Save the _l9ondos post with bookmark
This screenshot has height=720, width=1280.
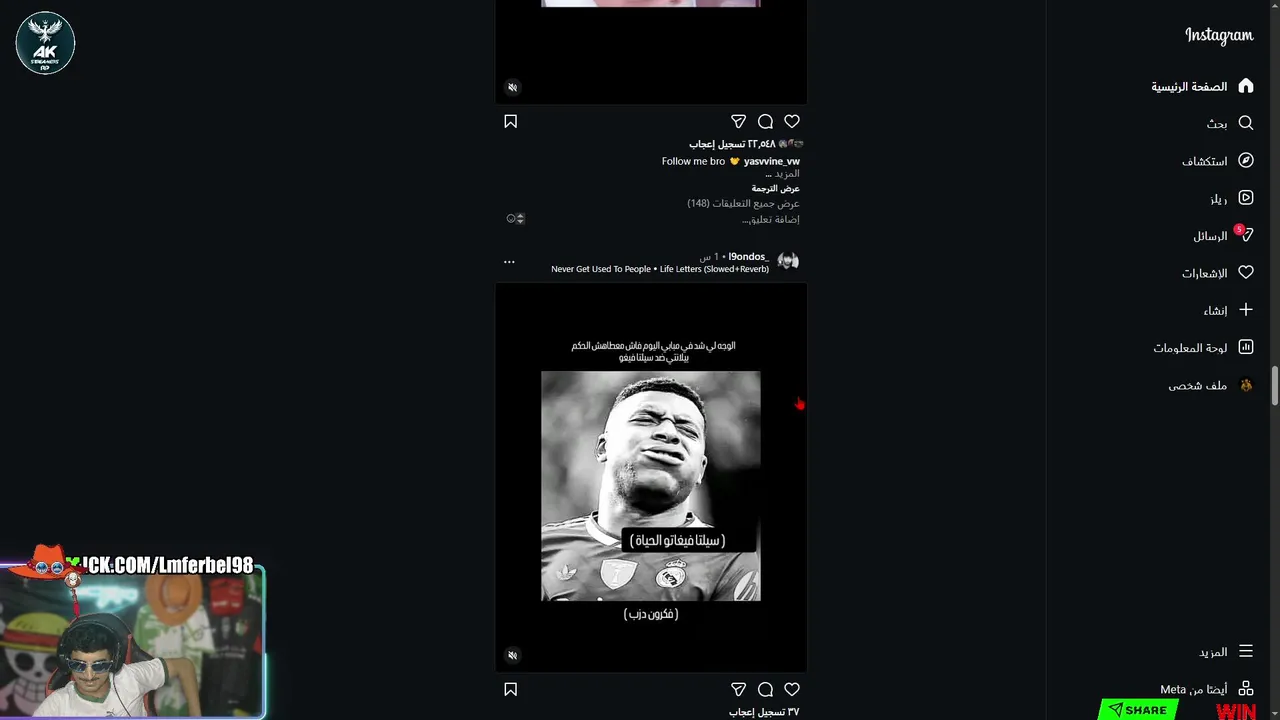pyautogui.click(x=511, y=689)
